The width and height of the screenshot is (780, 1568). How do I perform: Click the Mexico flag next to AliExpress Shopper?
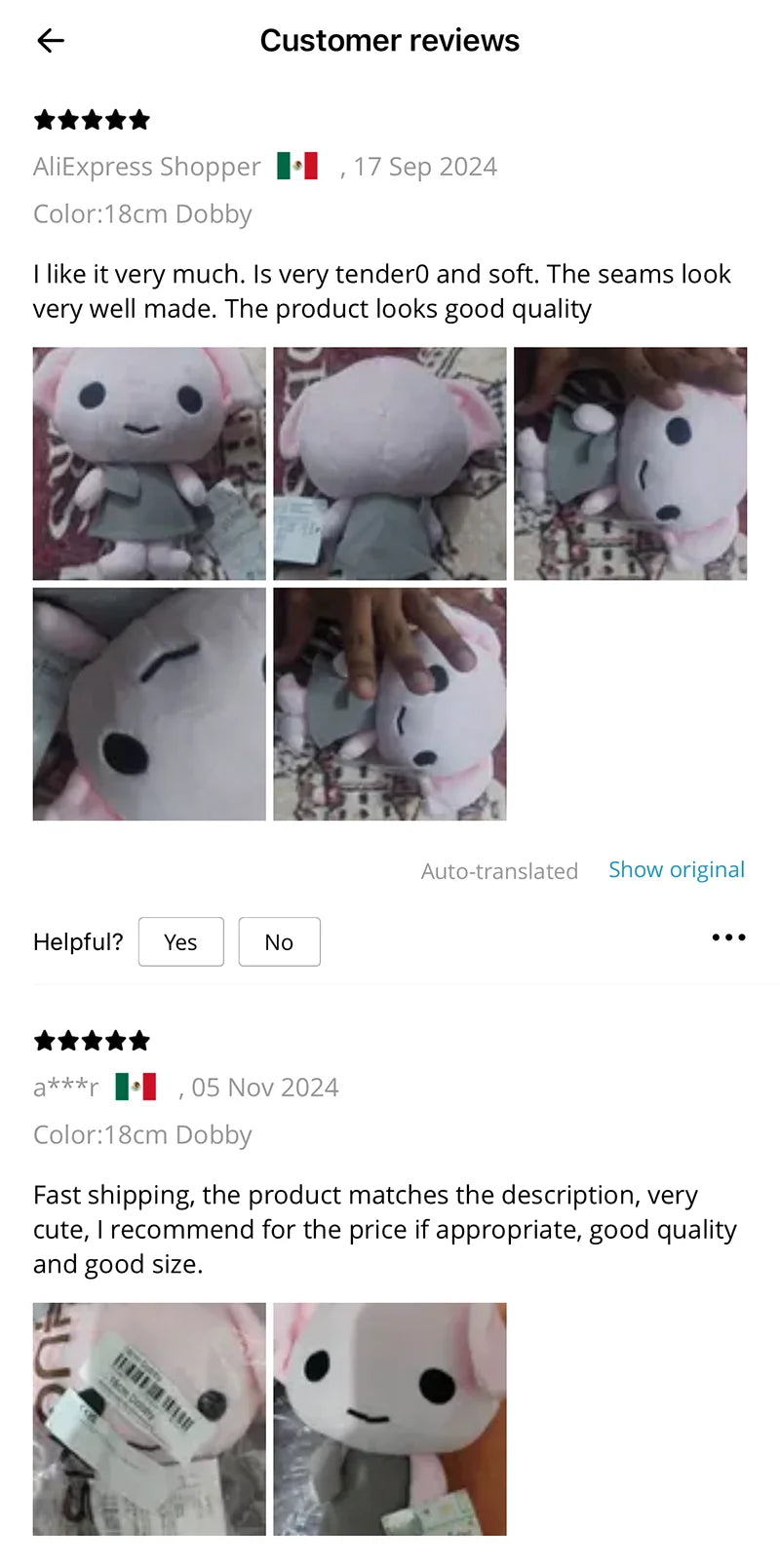[296, 165]
